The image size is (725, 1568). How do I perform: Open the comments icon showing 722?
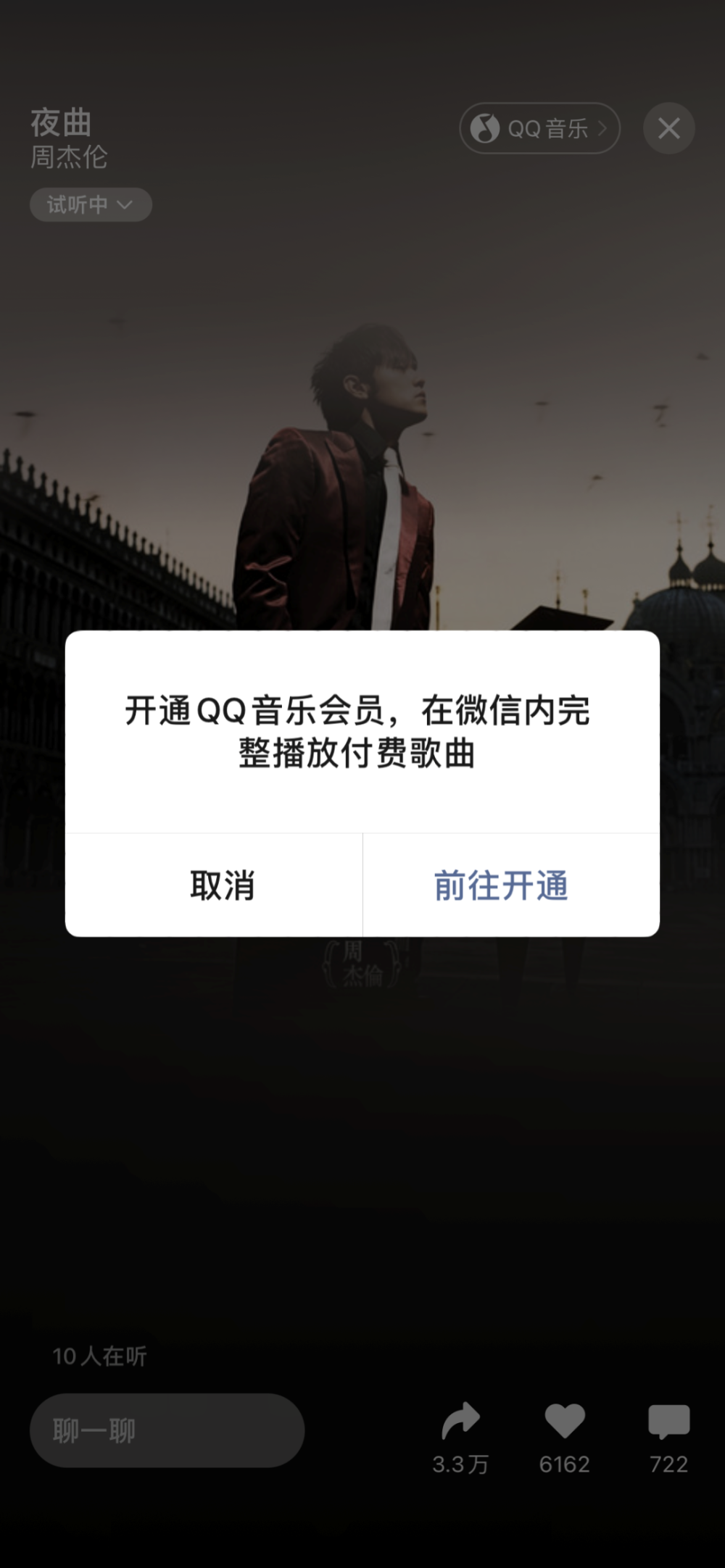click(668, 1422)
